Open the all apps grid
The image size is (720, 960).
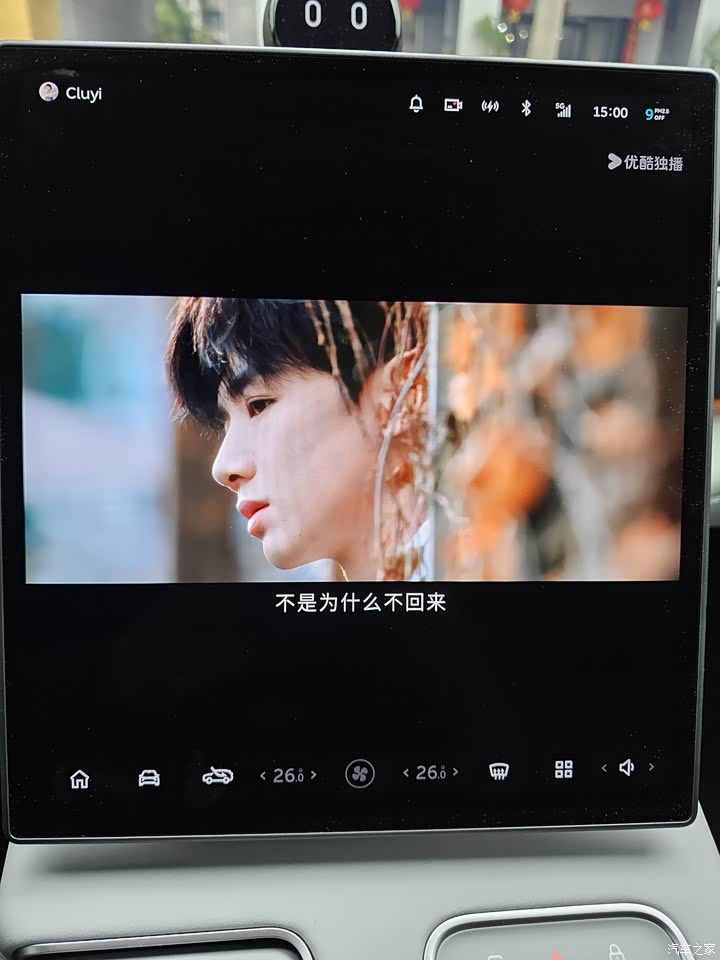coord(564,769)
